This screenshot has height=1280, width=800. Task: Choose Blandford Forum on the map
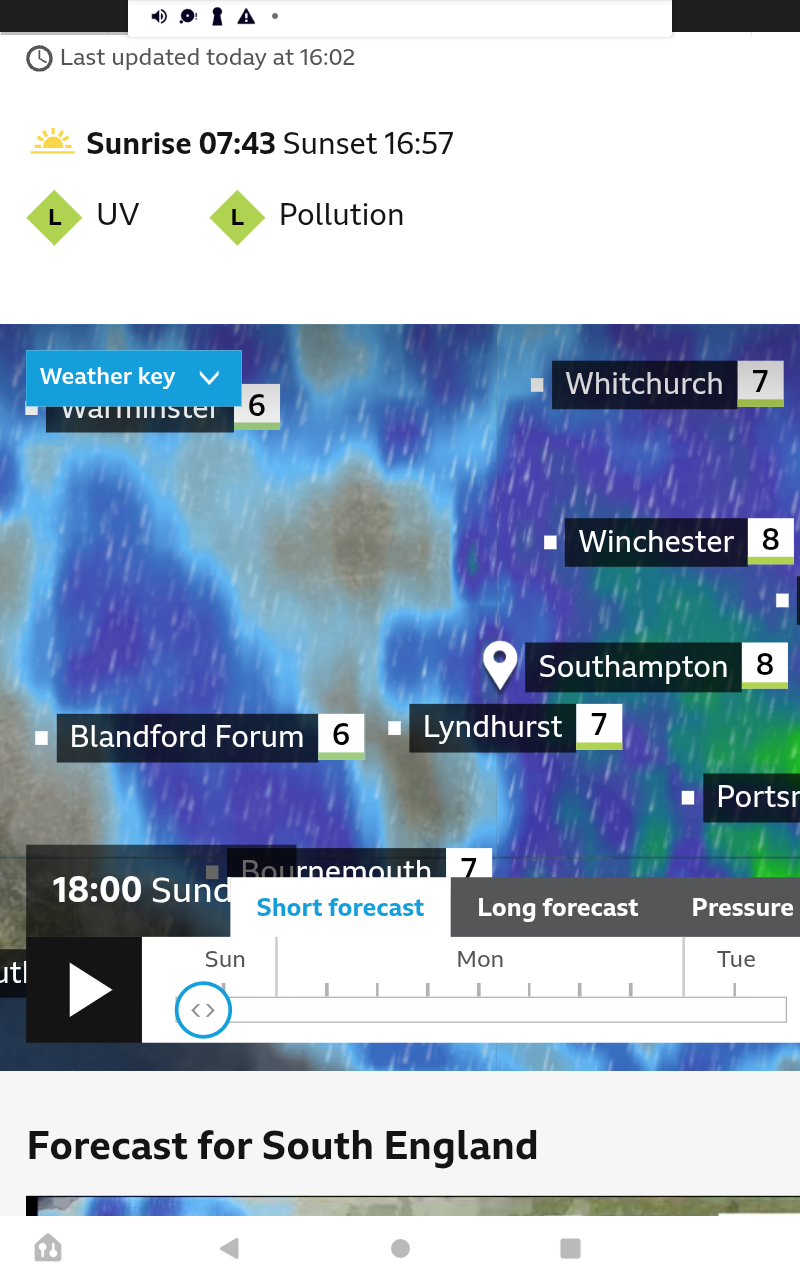click(187, 737)
